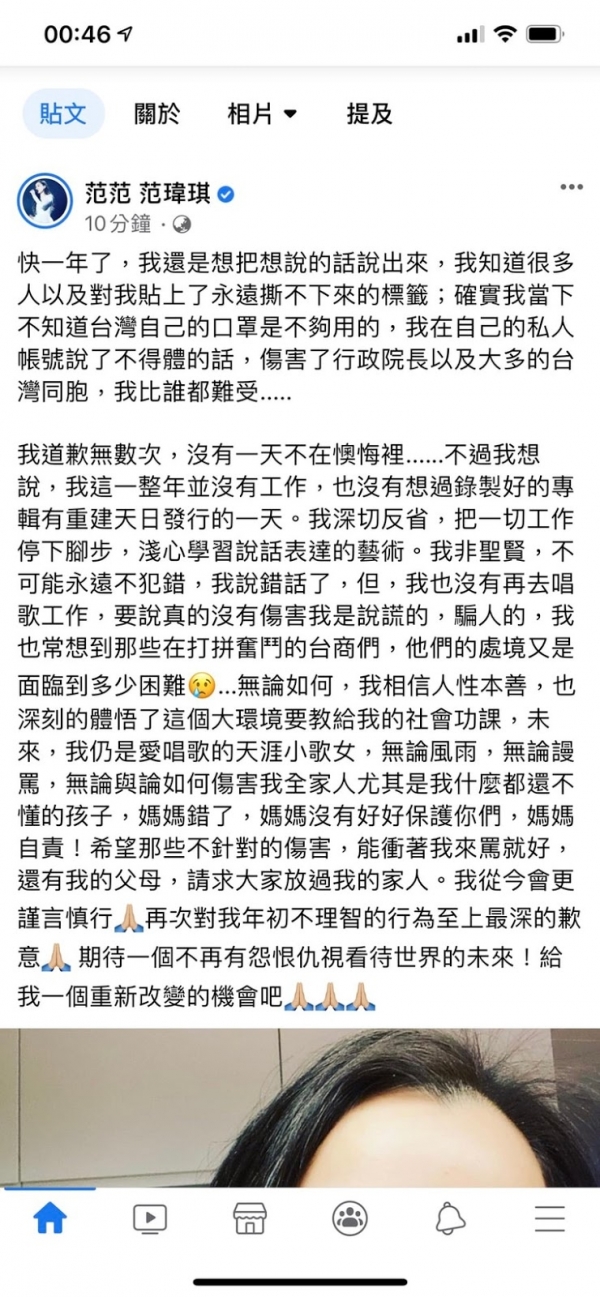Go to the Home feed tab

50,1217
